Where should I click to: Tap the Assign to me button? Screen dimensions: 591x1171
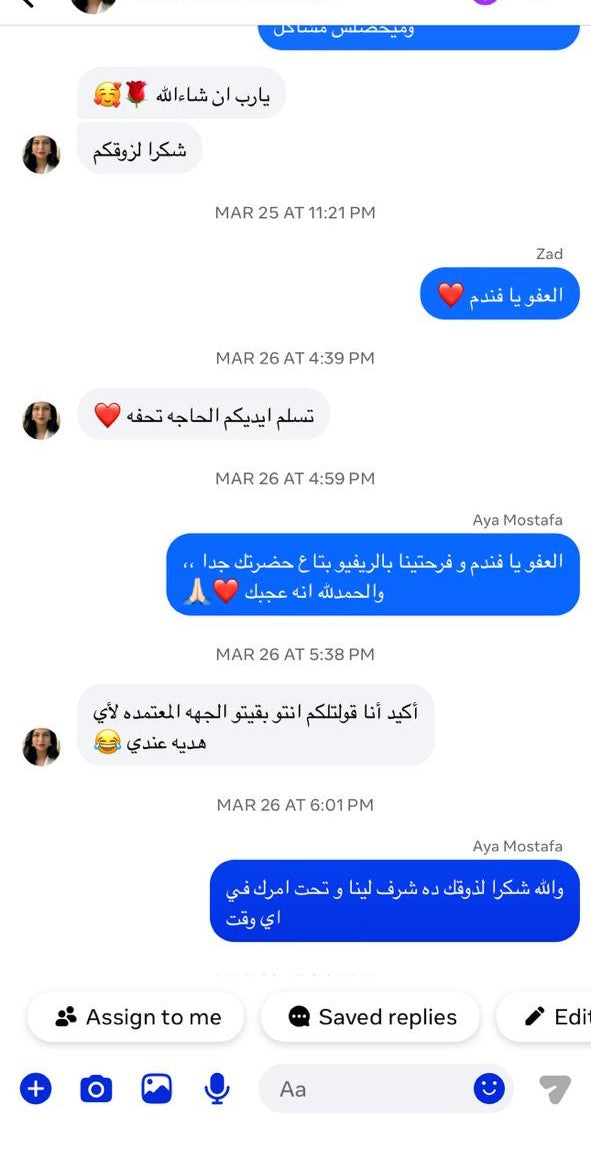click(136, 1016)
